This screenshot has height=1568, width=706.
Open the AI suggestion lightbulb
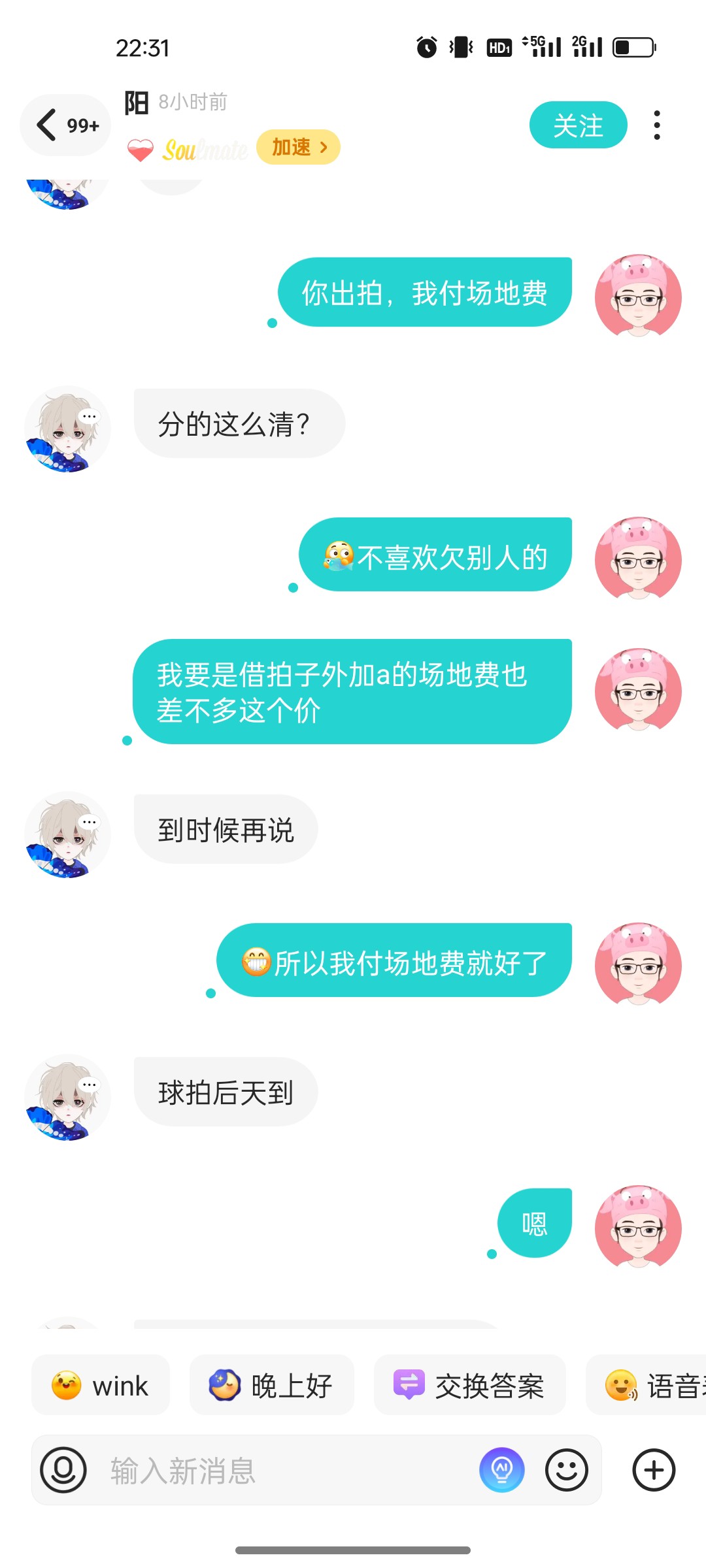(x=501, y=1471)
